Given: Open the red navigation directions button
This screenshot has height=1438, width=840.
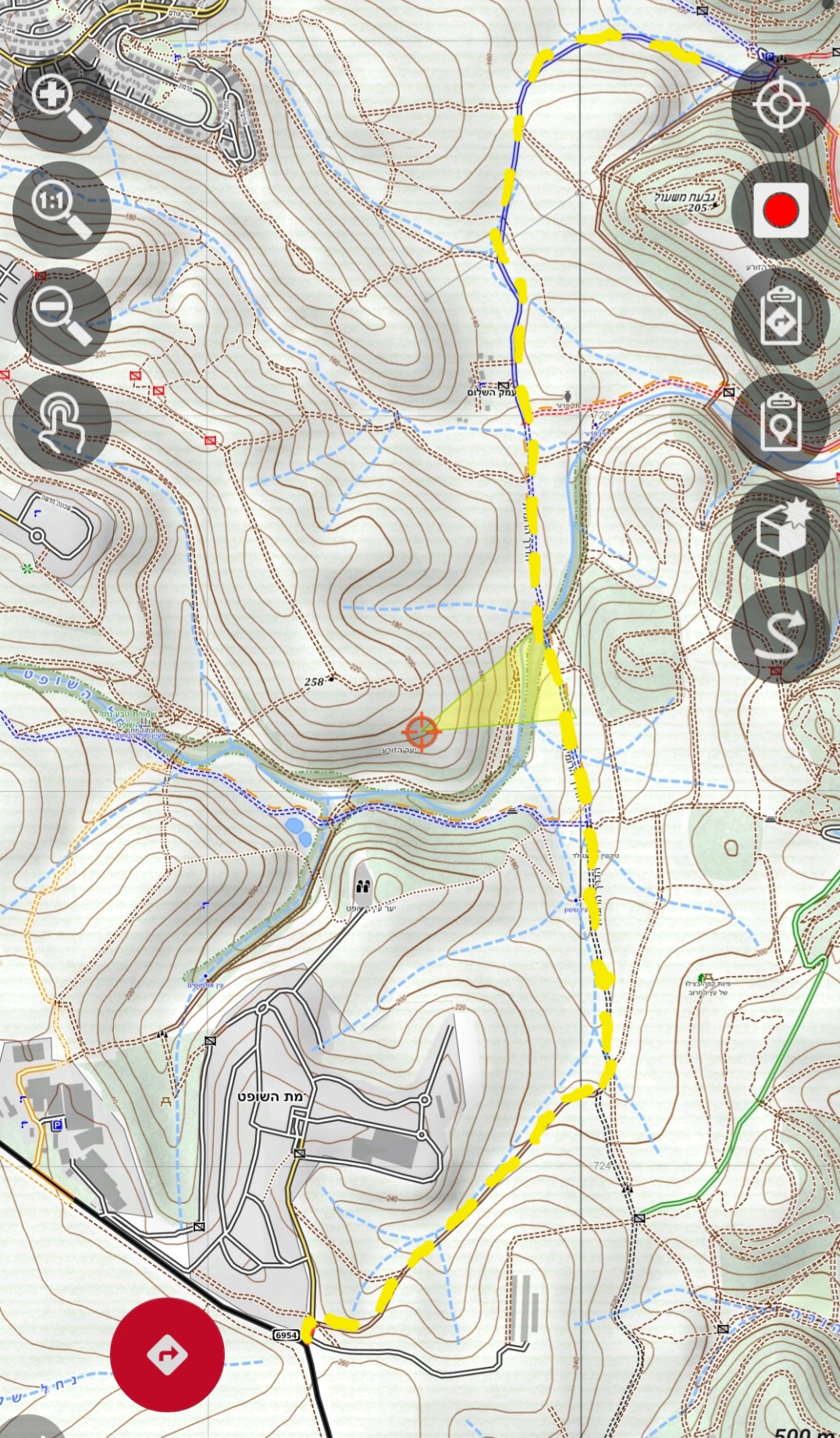Looking at the screenshot, I should coord(167,1354).
